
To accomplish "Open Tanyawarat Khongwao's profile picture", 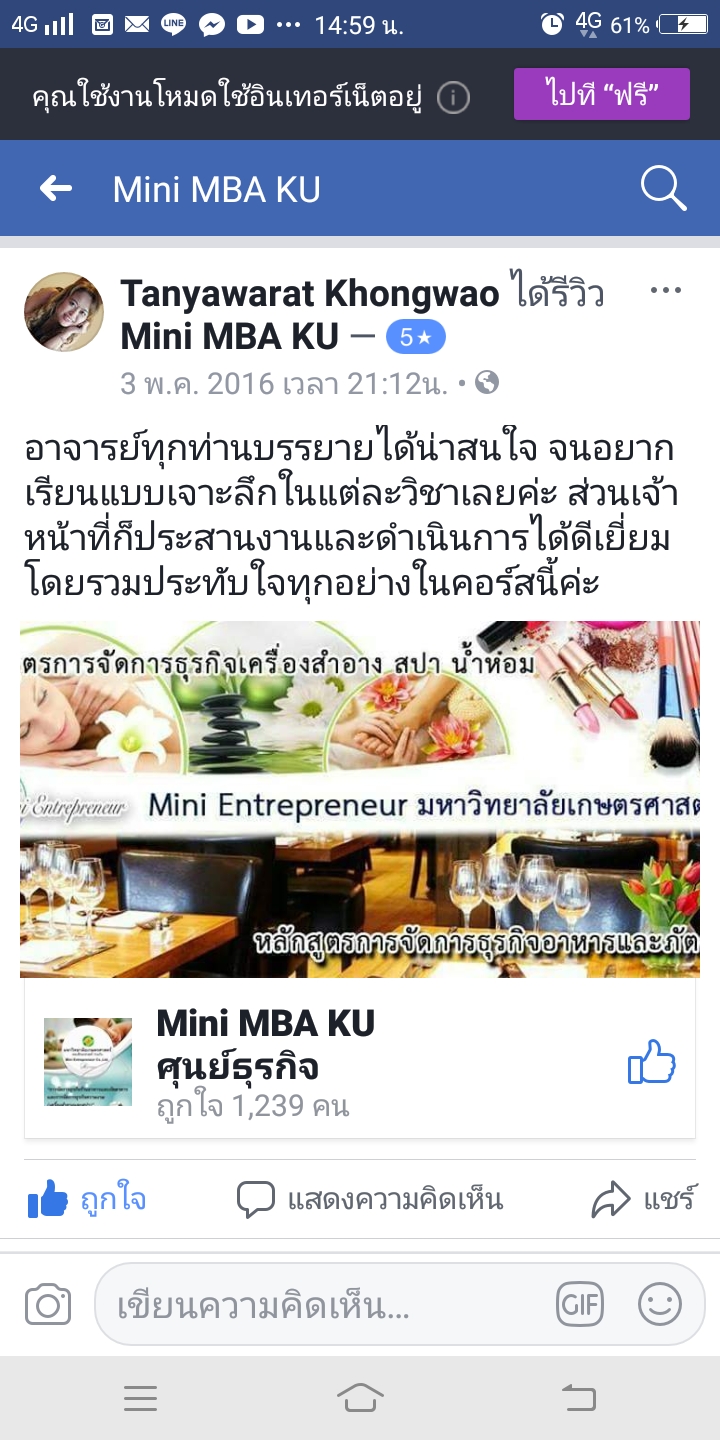I will point(63,313).
